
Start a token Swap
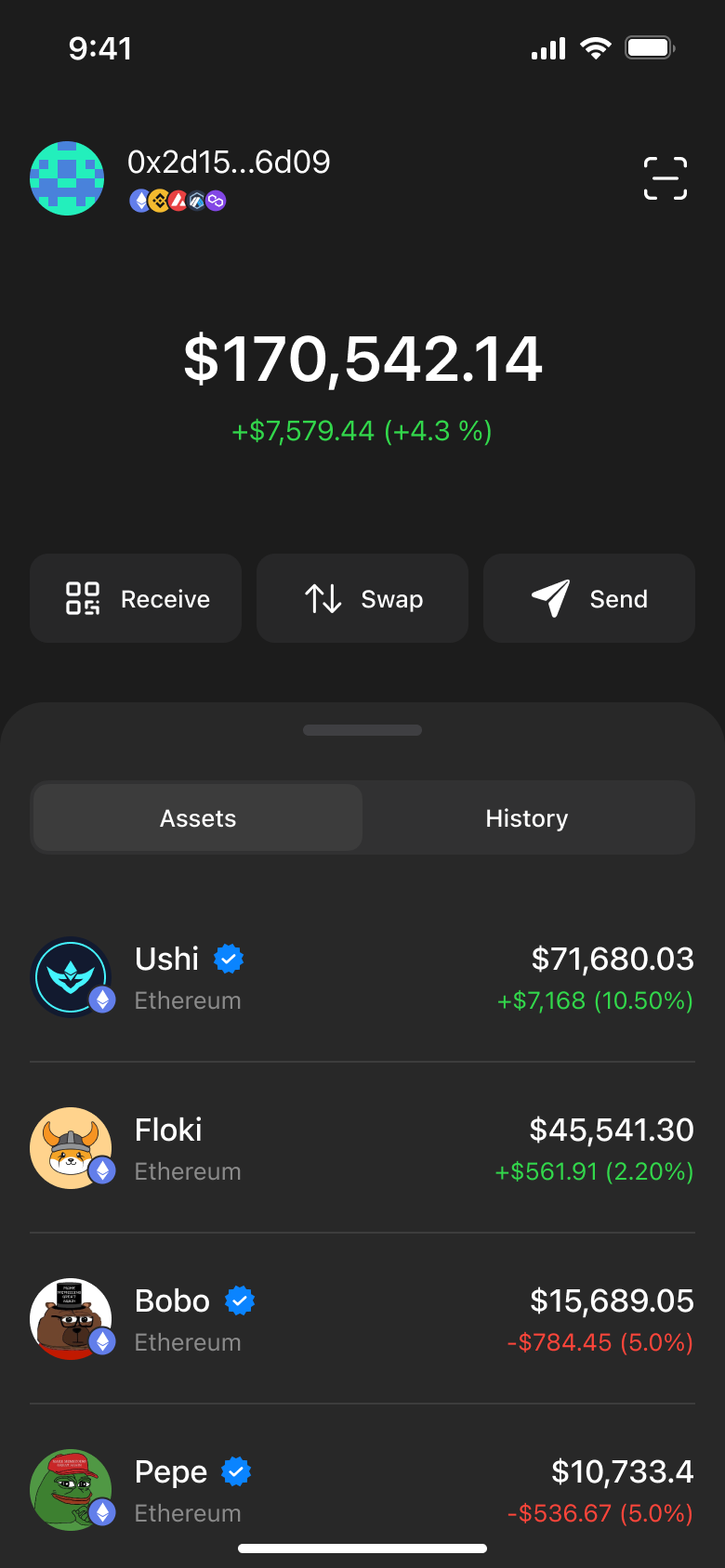coord(362,598)
